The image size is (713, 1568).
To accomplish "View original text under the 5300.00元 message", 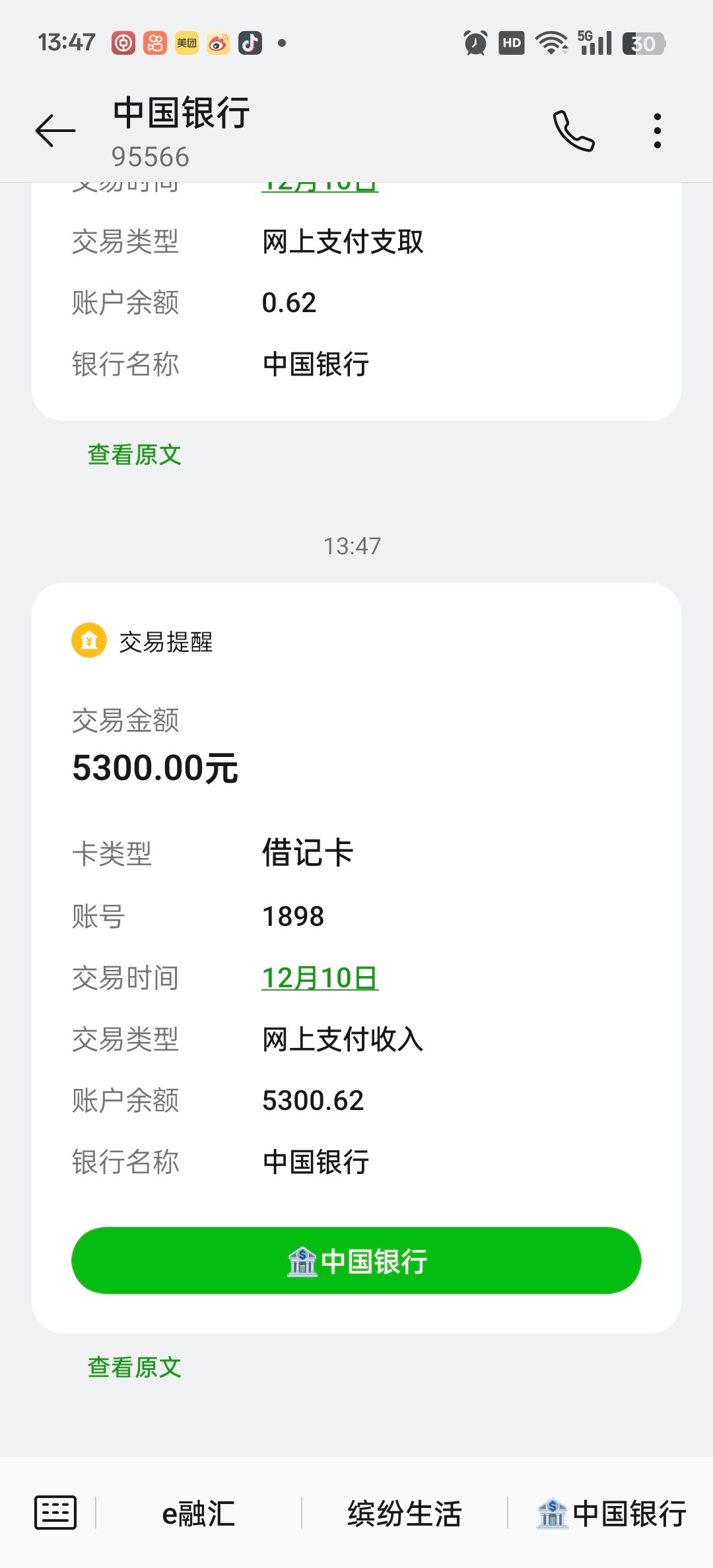I will [135, 1367].
